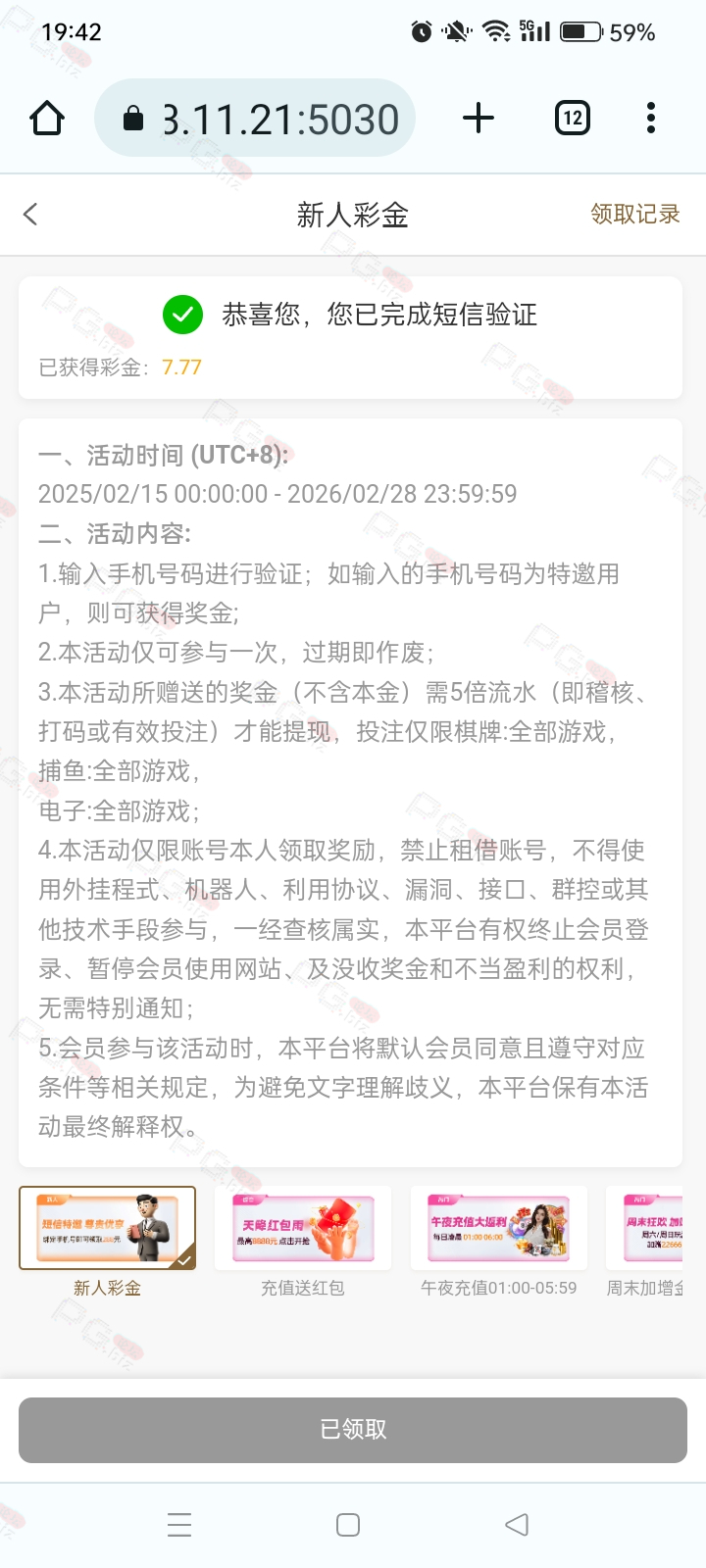
Task: Go to the system home screen
Action: (x=348, y=1525)
